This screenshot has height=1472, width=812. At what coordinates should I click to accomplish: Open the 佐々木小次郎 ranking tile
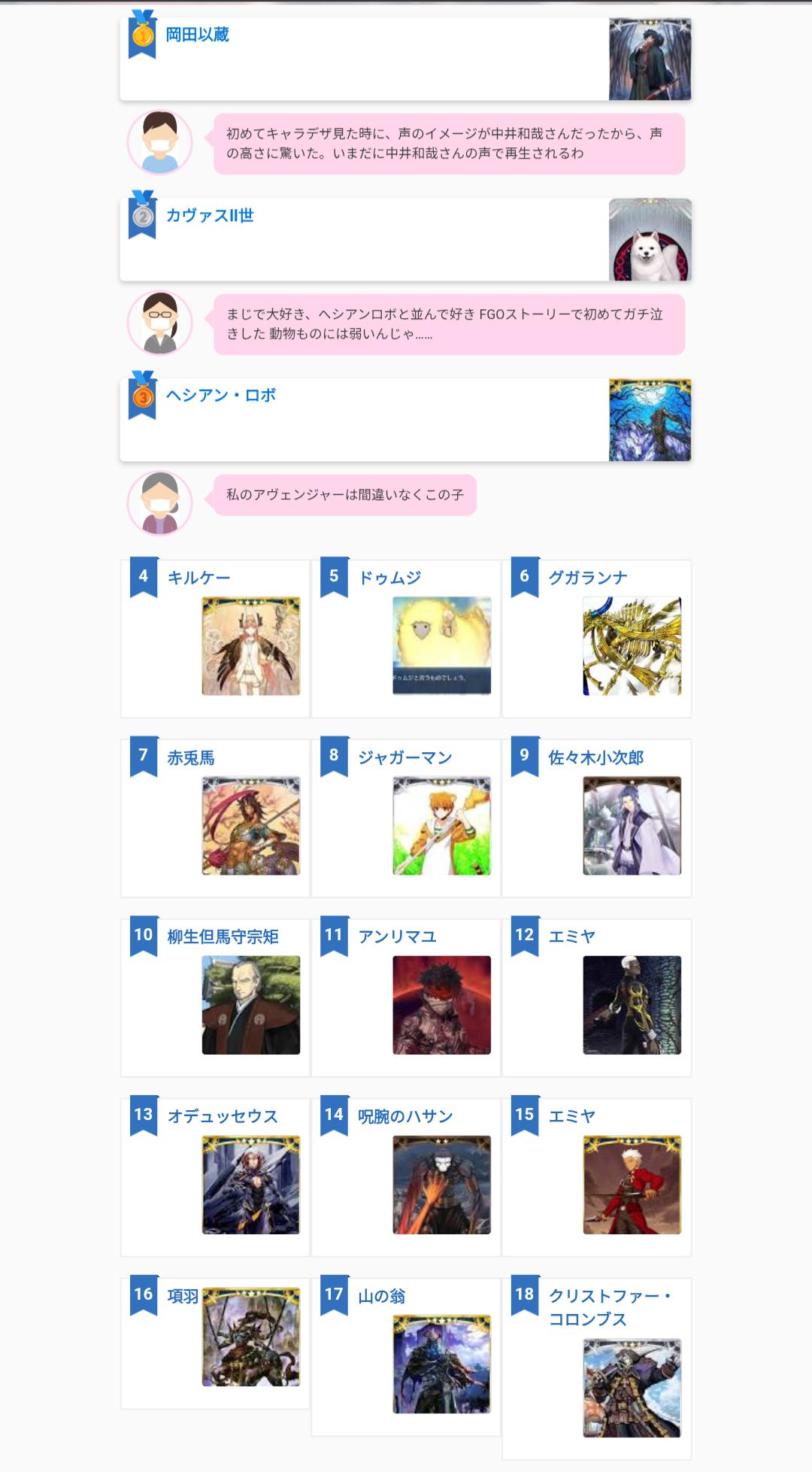click(x=597, y=818)
